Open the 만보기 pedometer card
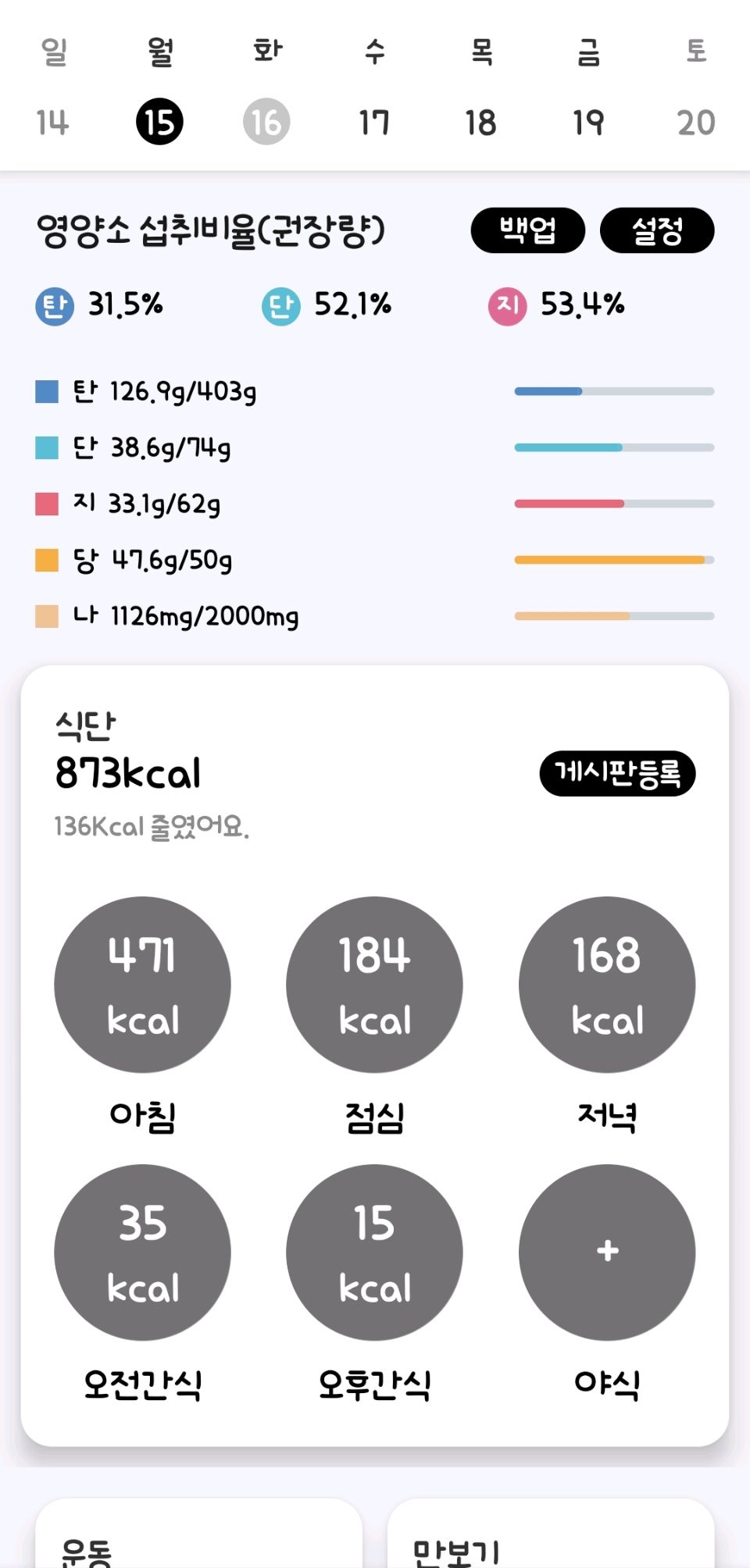 coord(551,1533)
